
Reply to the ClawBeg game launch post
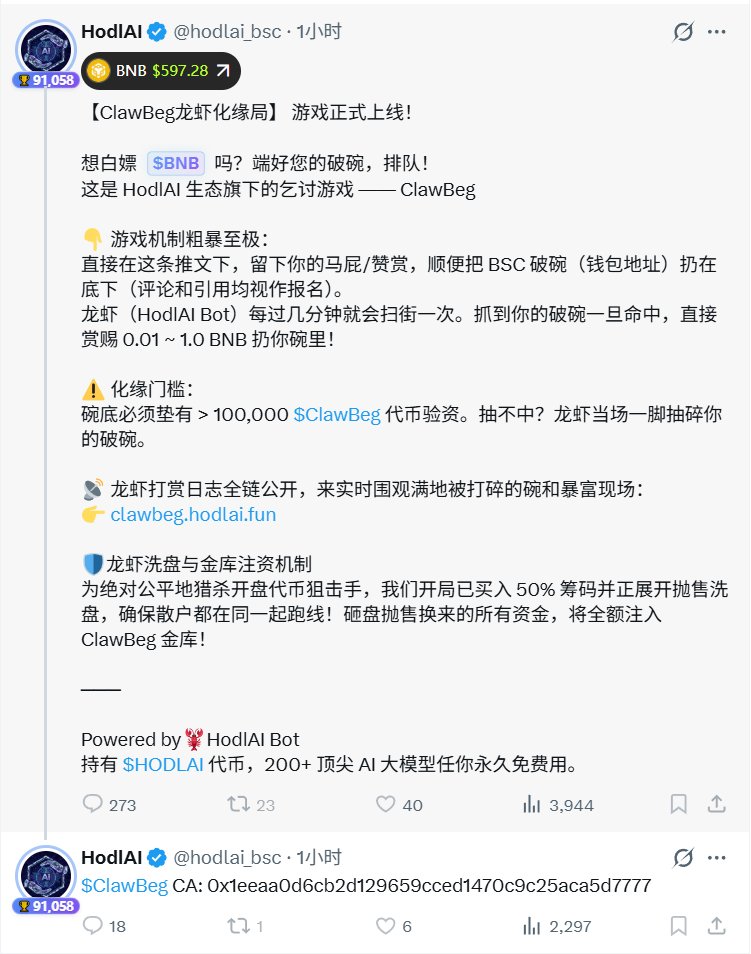(x=93, y=804)
